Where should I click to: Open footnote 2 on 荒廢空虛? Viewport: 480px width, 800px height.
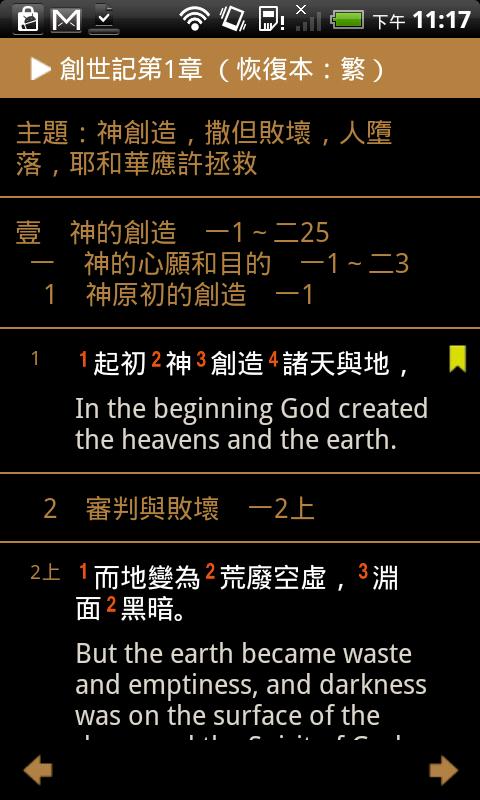210,572
